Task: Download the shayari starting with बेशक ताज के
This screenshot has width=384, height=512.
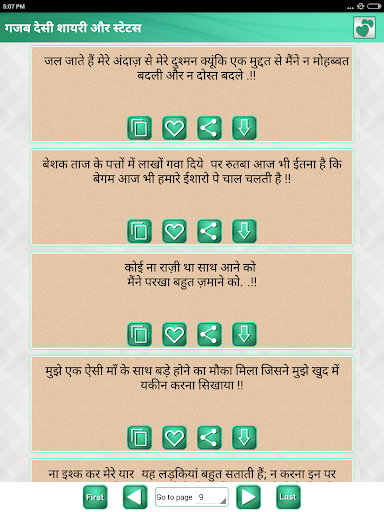Action: [244, 231]
